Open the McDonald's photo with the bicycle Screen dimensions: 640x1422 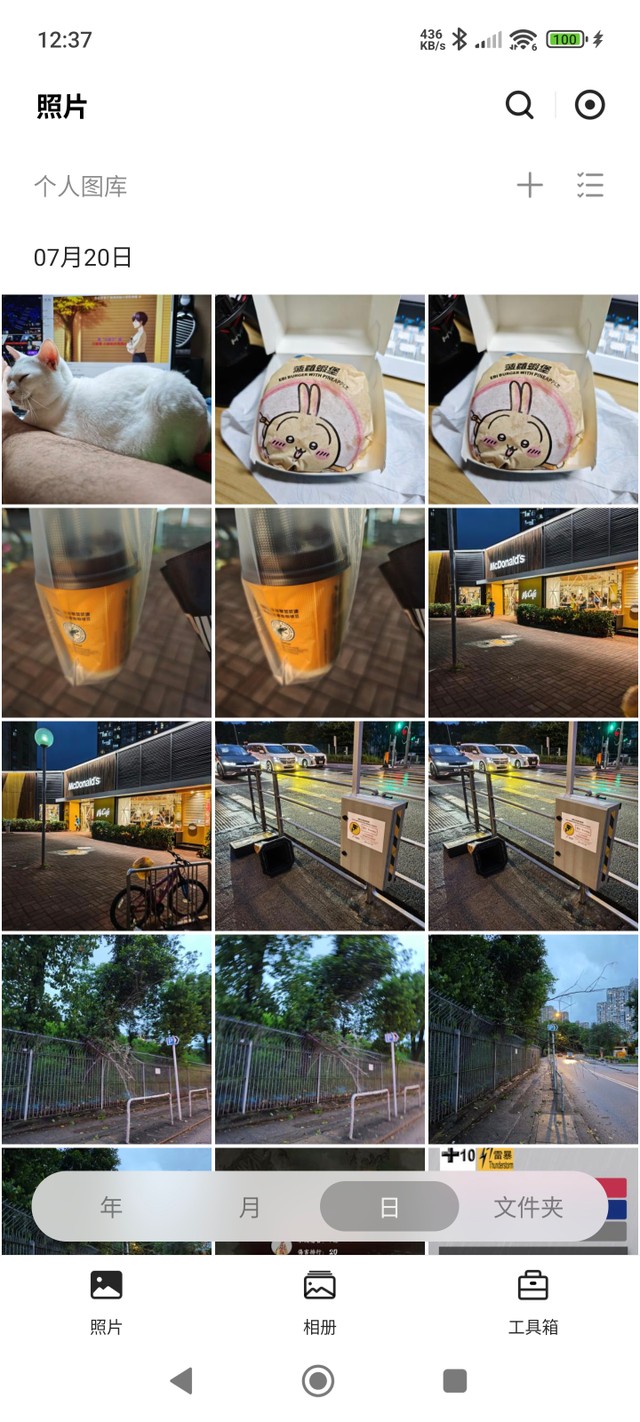click(x=107, y=826)
